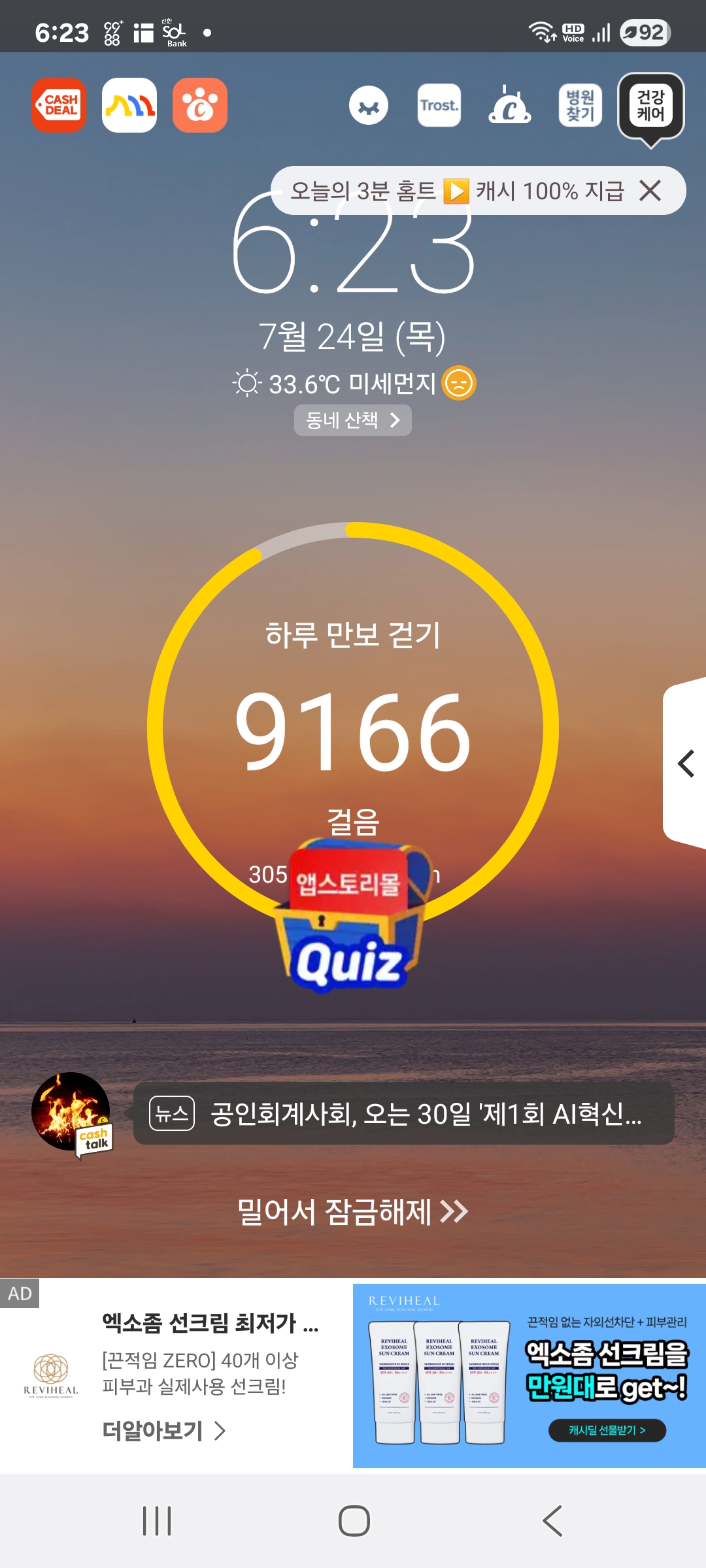This screenshot has width=706, height=1568.
Task: Open the Reviheal sunscreen ad banner image
Action: [528, 1376]
